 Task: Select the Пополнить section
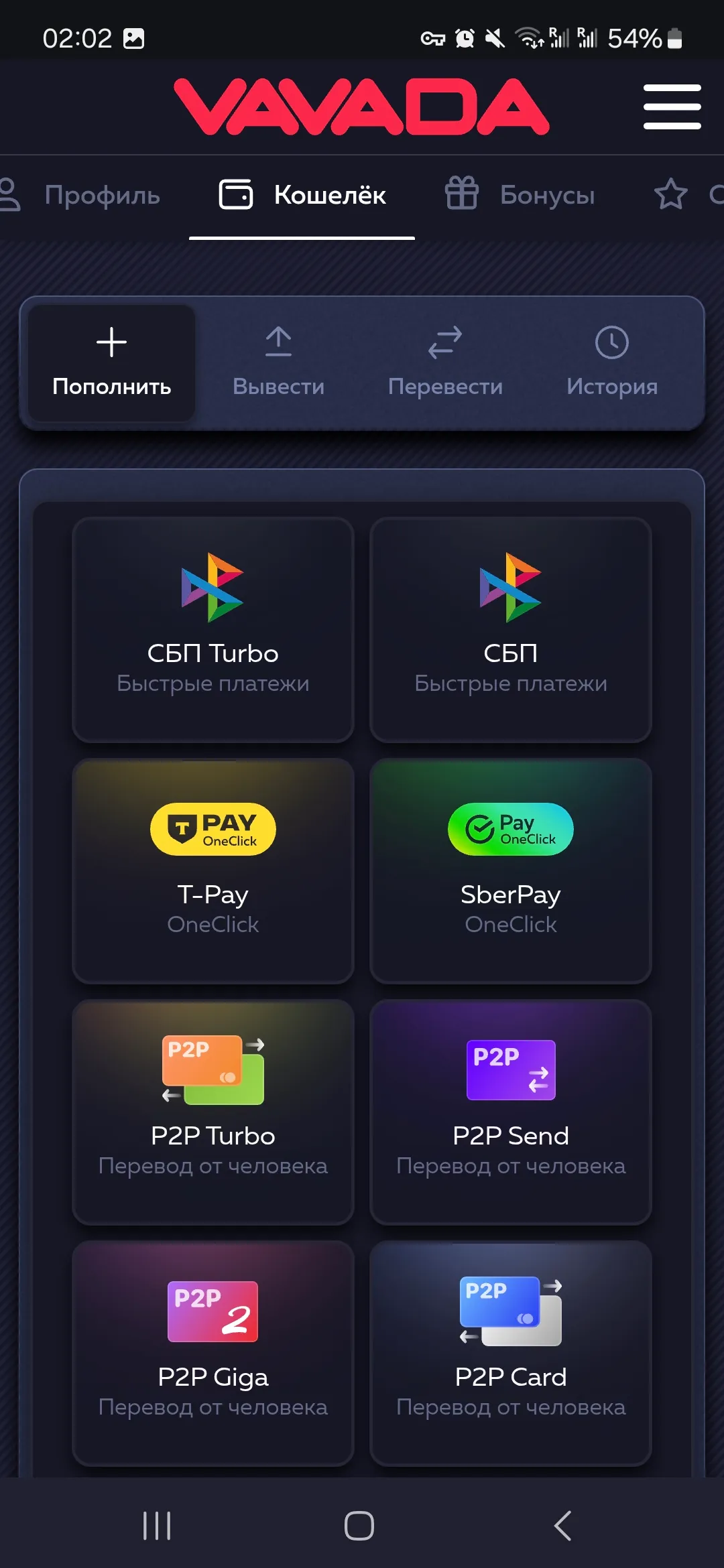(x=112, y=363)
